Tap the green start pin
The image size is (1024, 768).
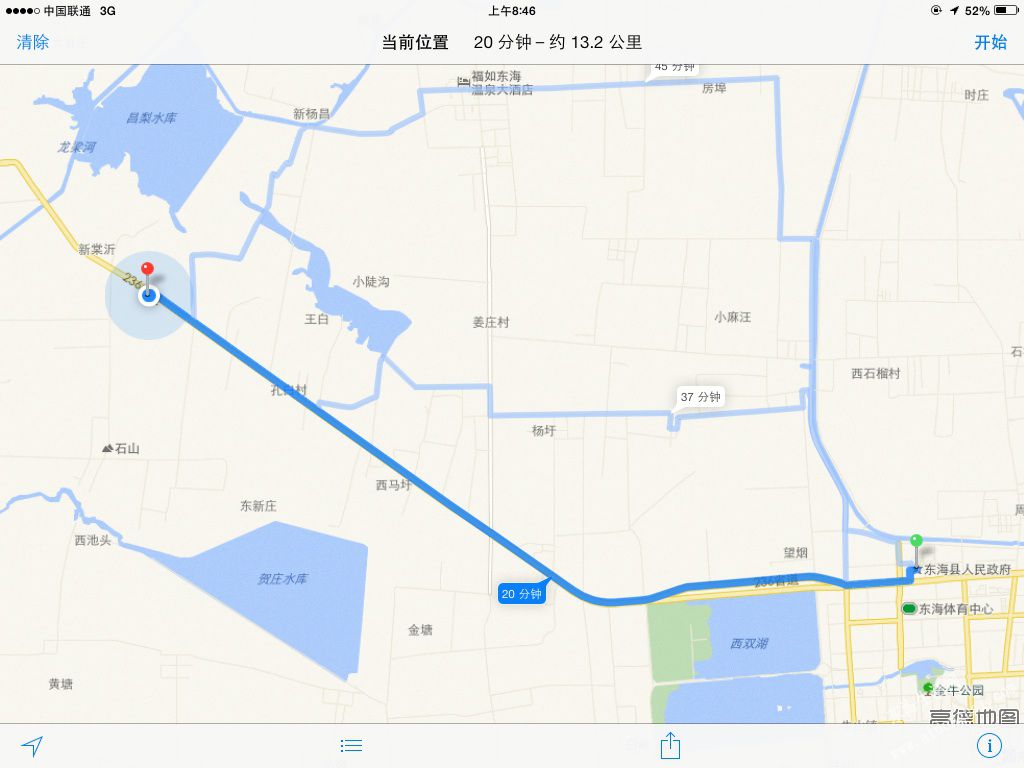(x=916, y=543)
